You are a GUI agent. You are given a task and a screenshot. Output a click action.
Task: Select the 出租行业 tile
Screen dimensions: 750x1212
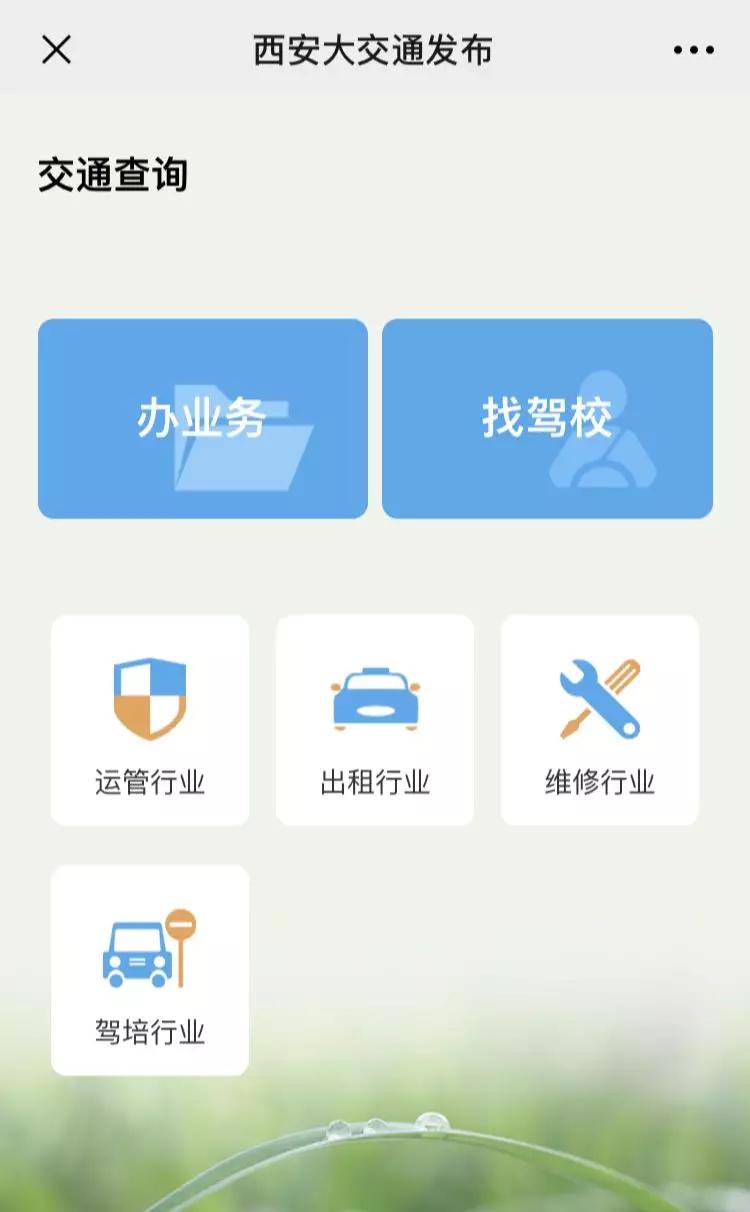(x=375, y=720)
